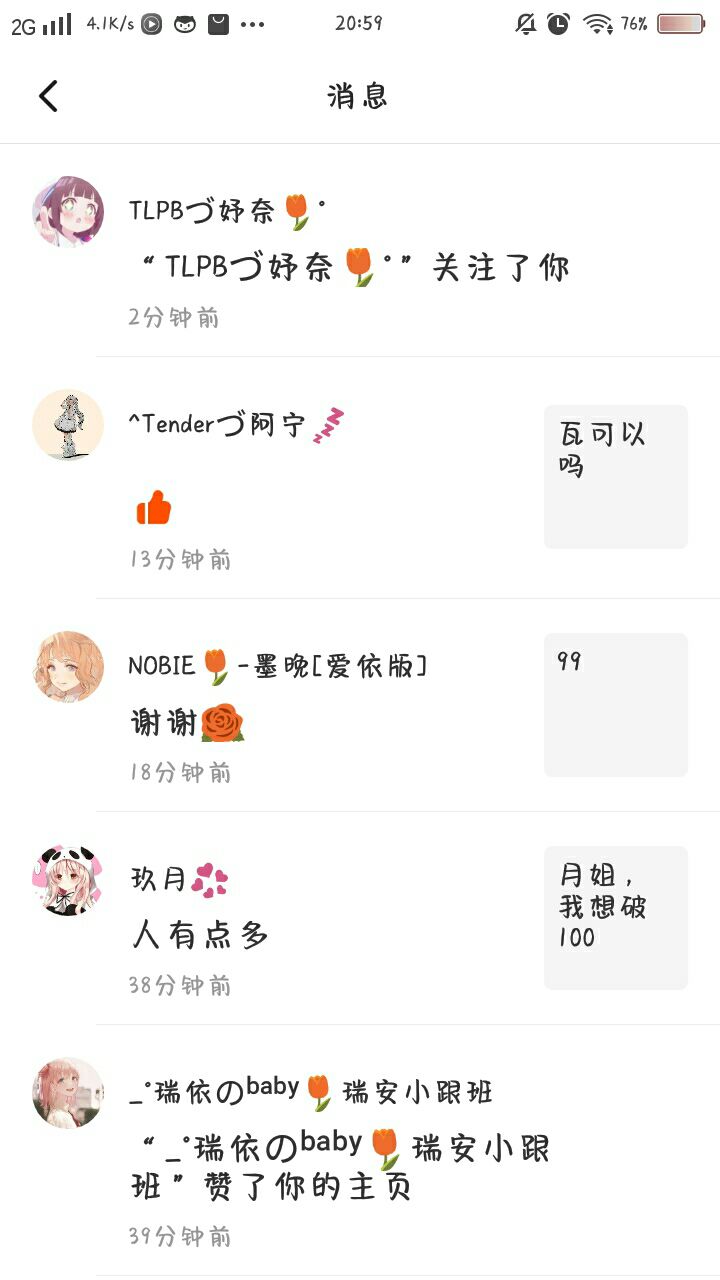The image size is (720, 1280).
Task: View NOBIE 墨晚's profile avatar
Action: pyautogui.click(x=68, y=666)
